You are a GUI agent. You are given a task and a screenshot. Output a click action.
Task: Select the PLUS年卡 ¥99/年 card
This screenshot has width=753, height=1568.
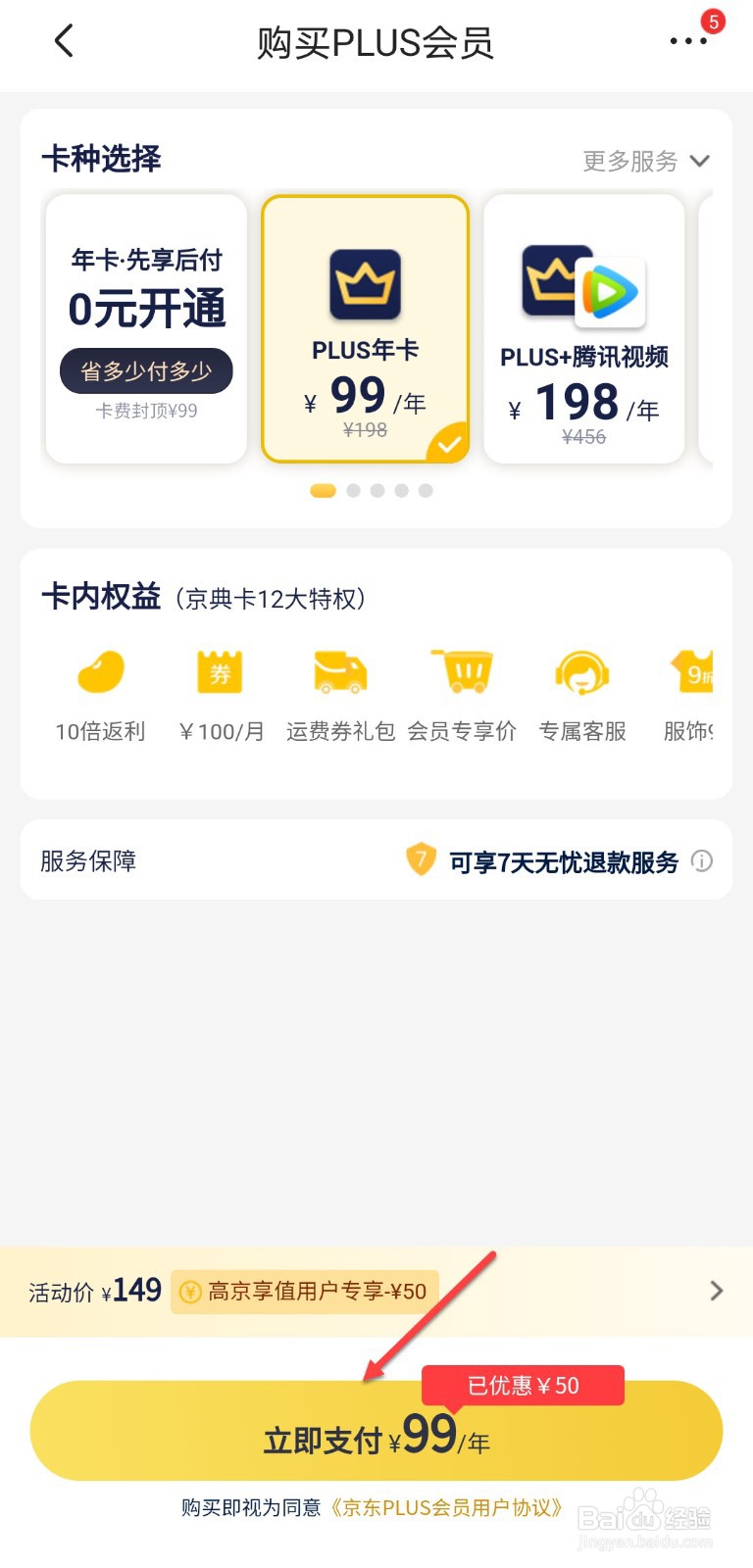pyautogui.click(x=365, y=328)
